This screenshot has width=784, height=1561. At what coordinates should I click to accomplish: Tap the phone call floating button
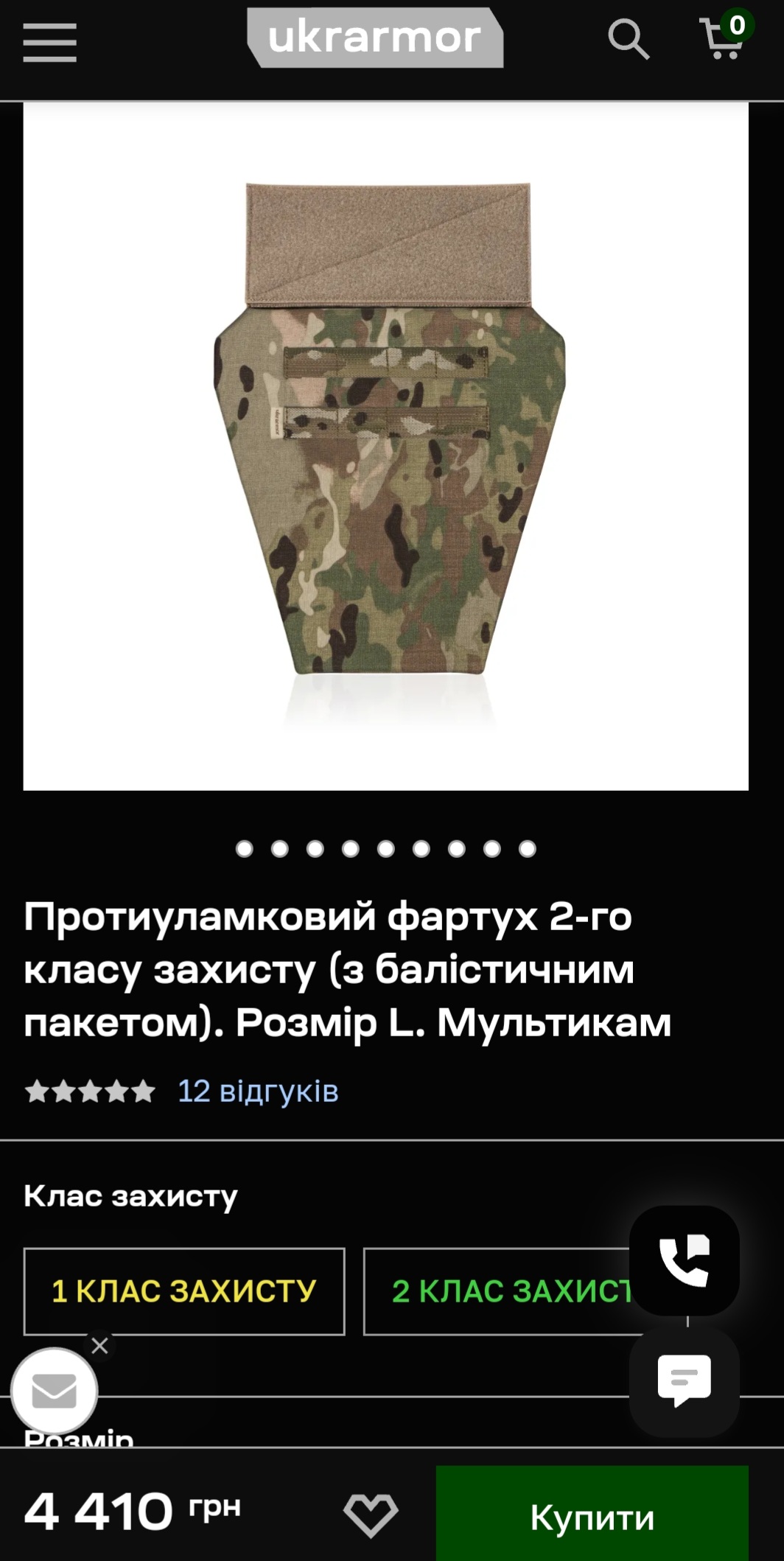tap(685, 1260)
